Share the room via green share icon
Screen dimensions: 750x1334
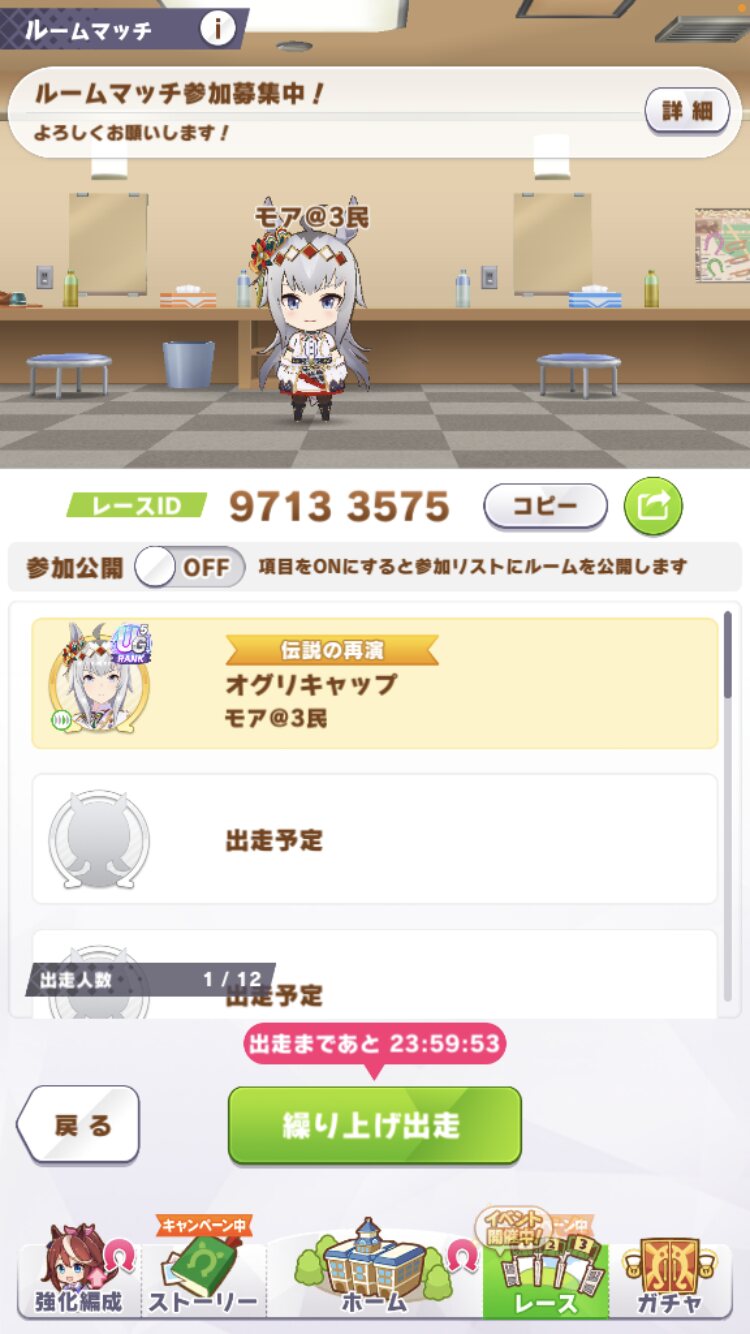[653, 506]
